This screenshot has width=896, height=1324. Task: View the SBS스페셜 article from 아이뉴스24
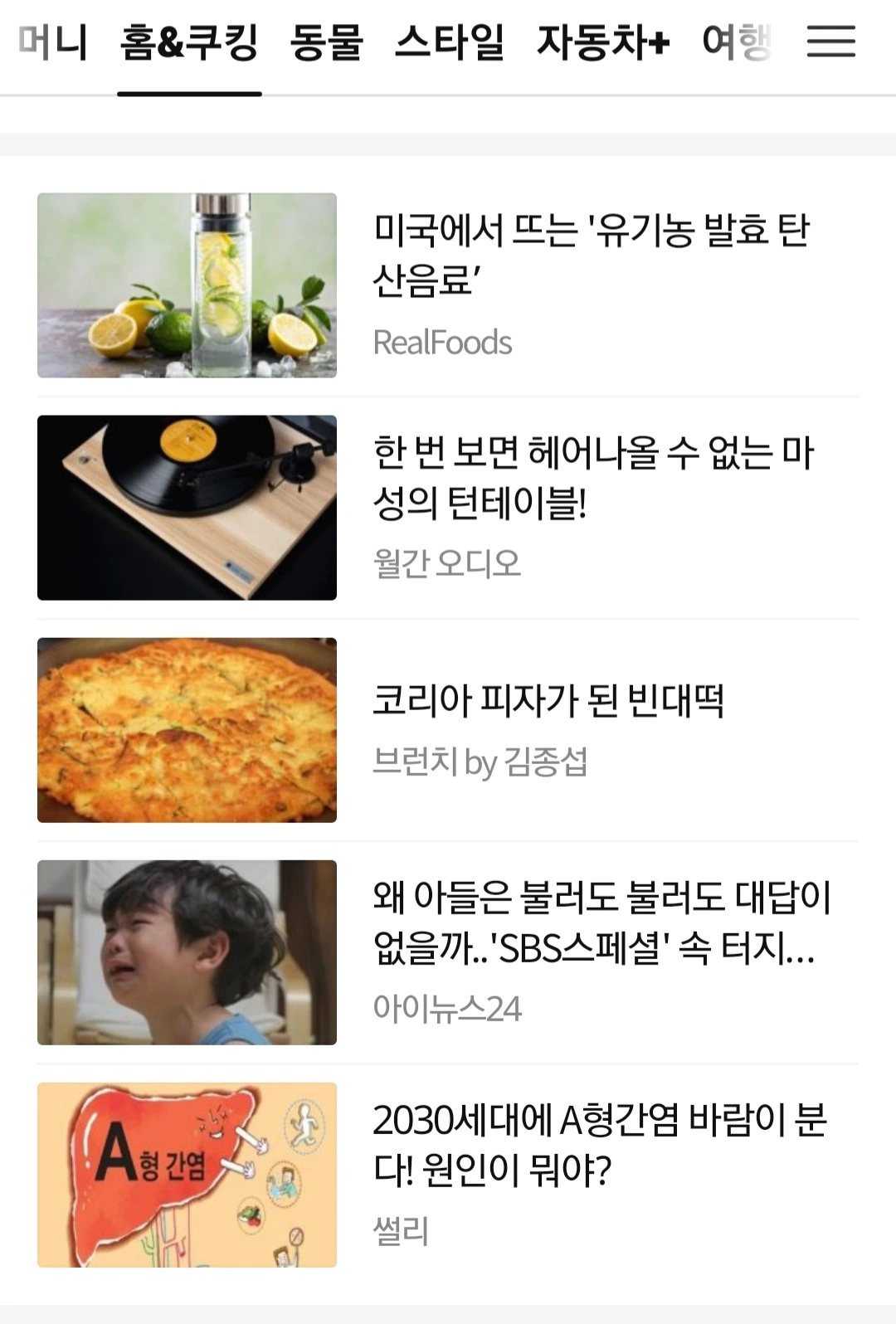pyautogui.click(x=601, y=922)
